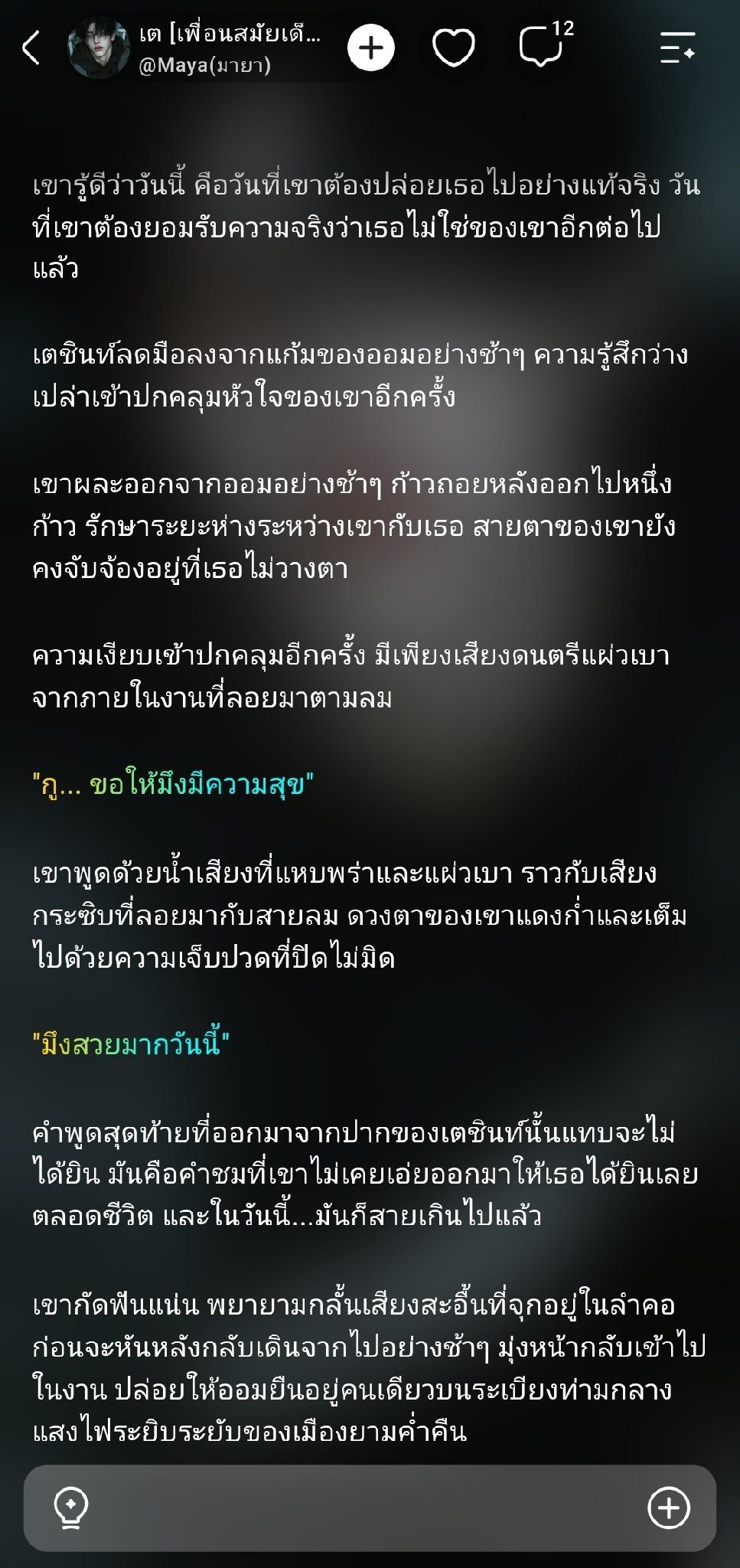Go back using the top-left arrow
740x1568 pixels.
tap(31, 48)
